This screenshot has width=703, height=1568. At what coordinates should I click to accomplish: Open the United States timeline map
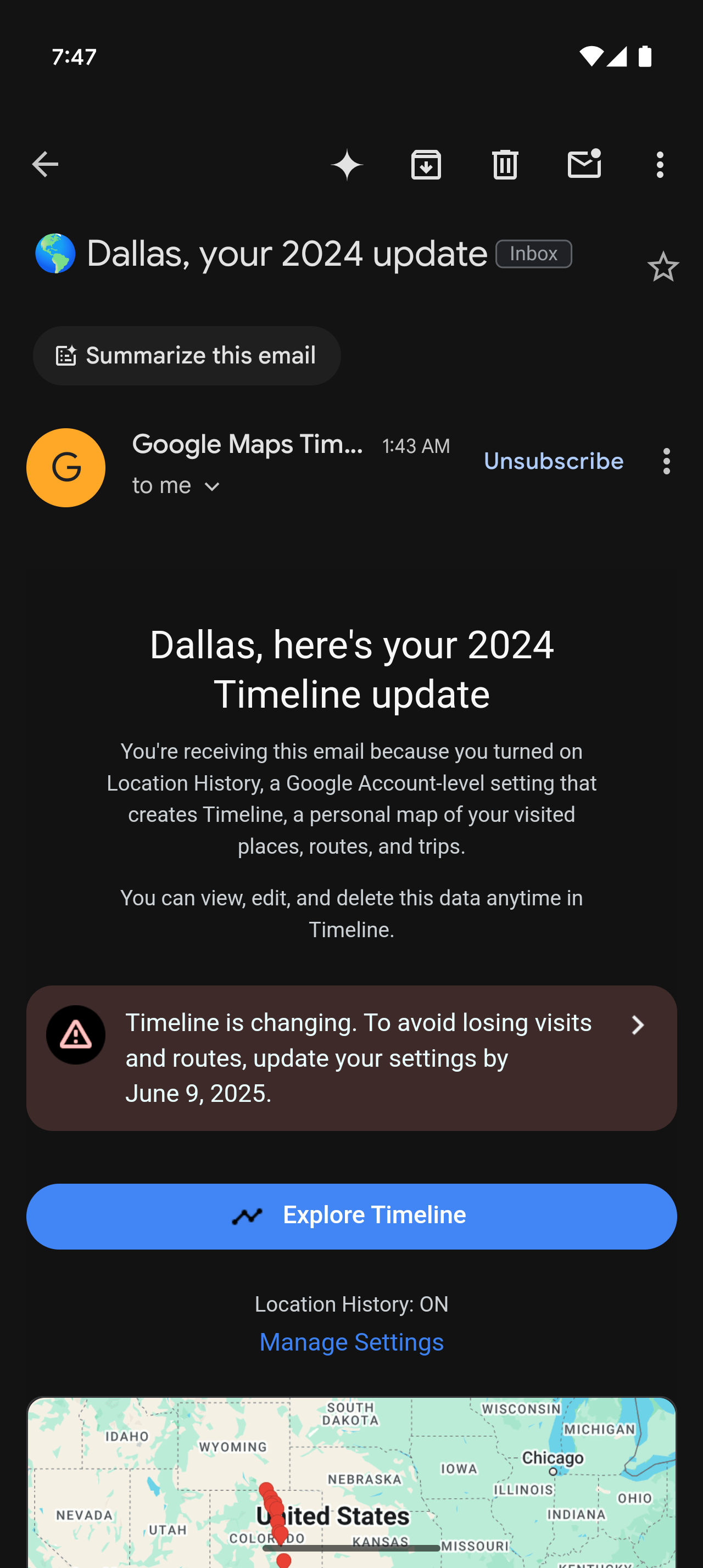click(x=351, y=1485)
